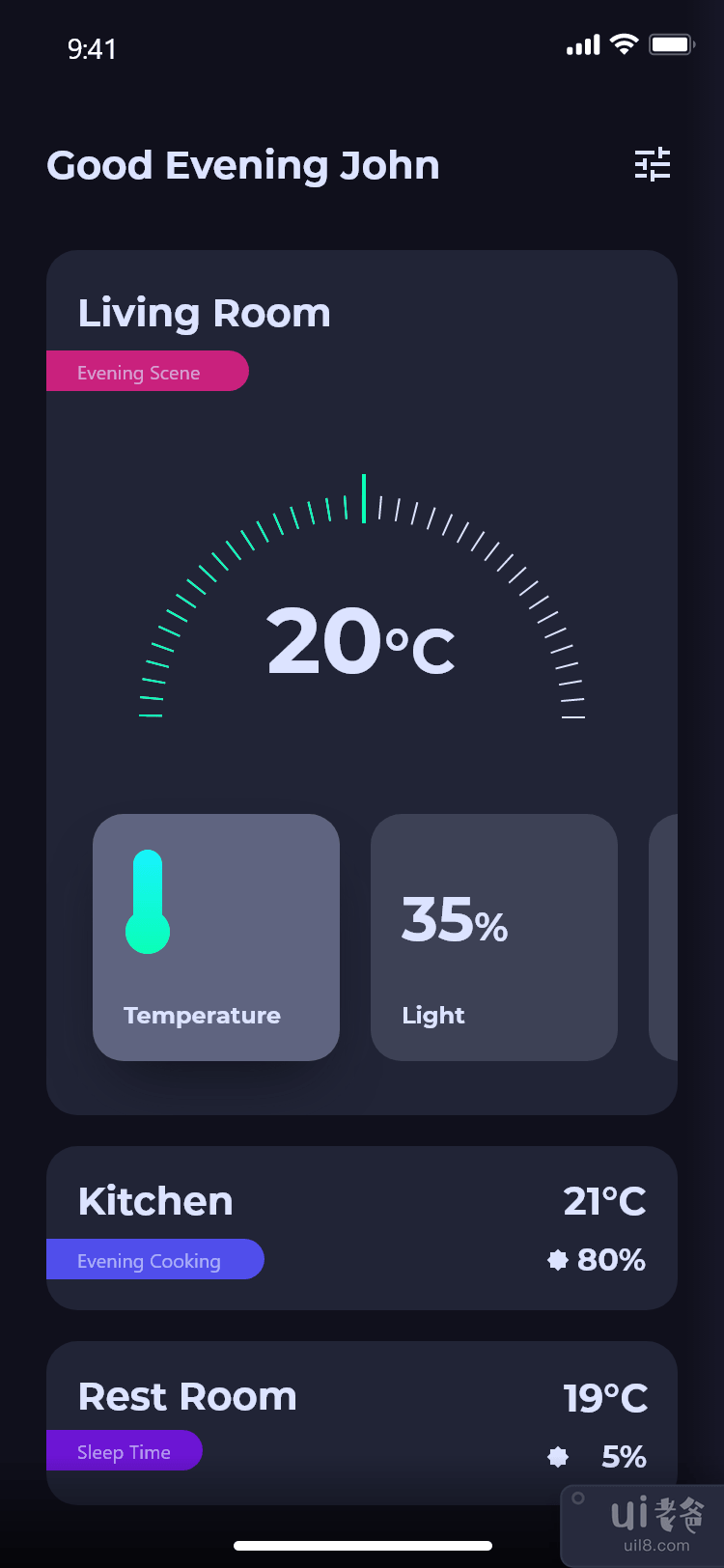Open the Kitchen room card
This screenshot has width=724, height=1568.
pos(361,1227)
